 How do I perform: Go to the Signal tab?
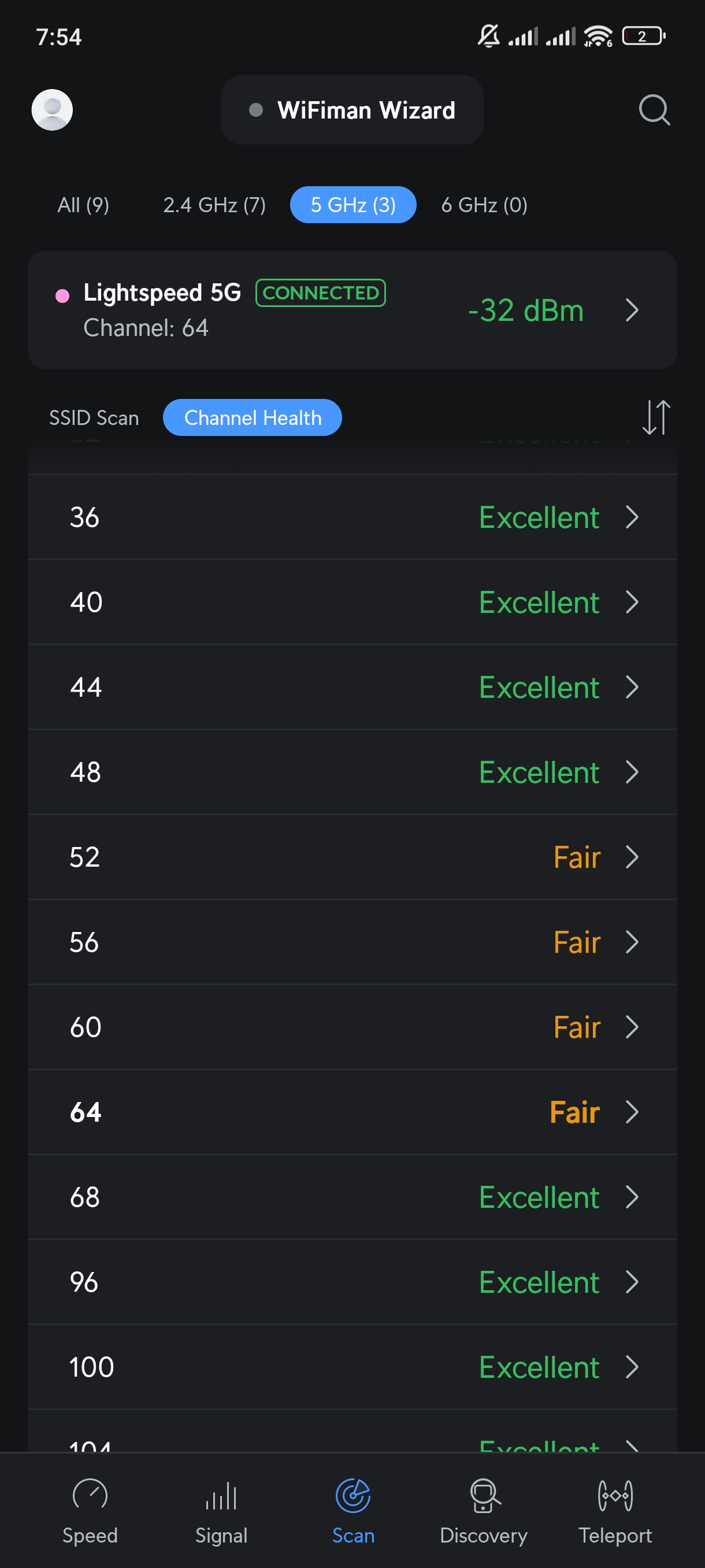221,1511
